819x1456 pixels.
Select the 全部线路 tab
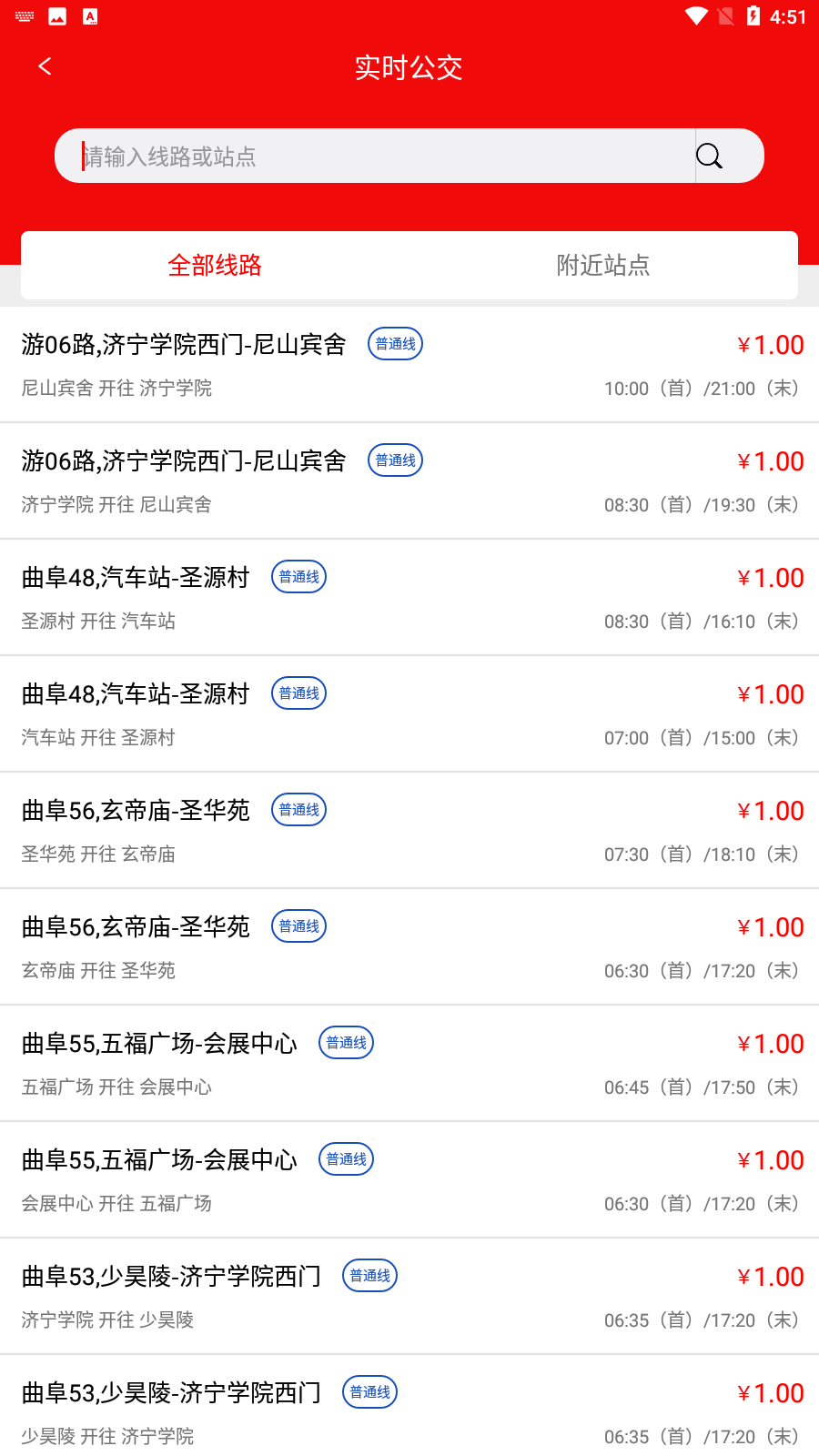[x=216, y=266]
